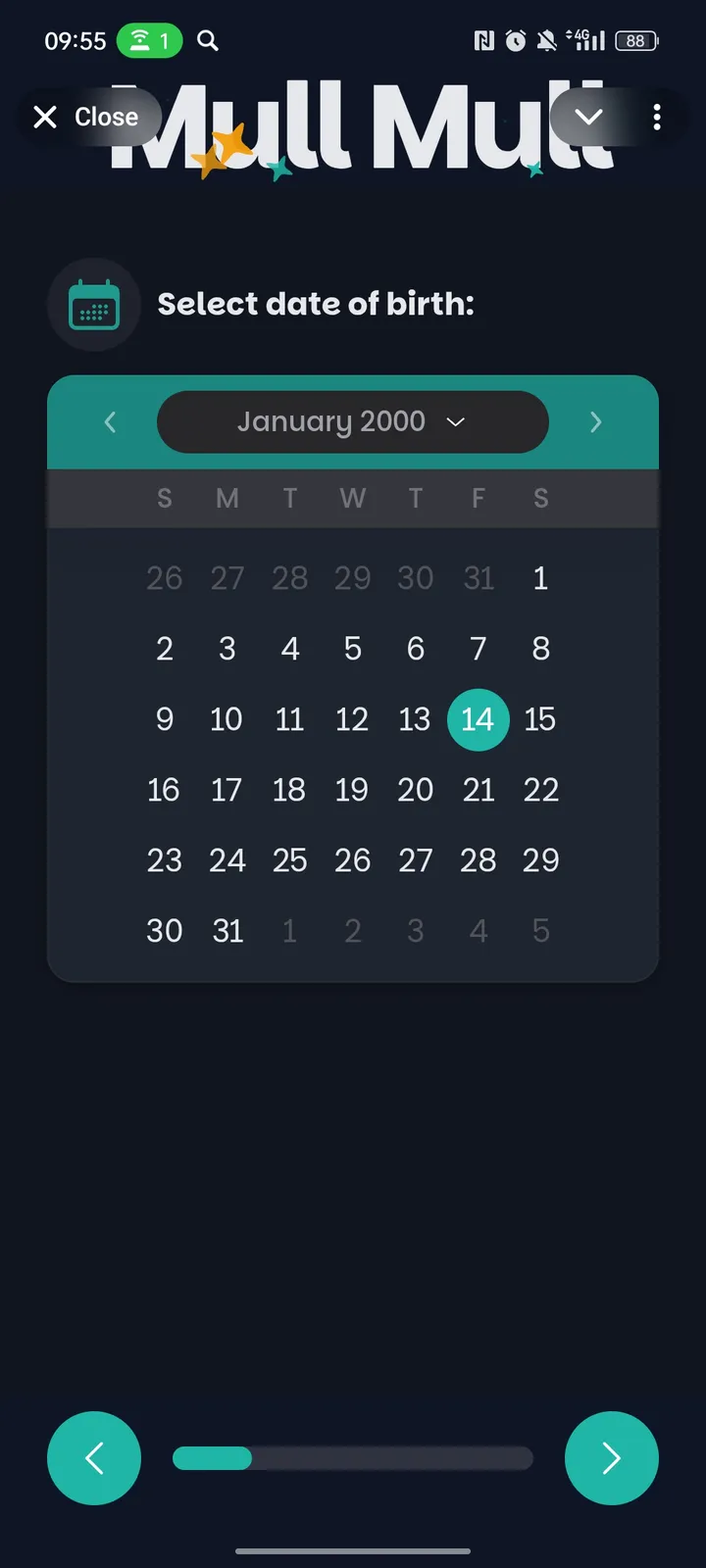Go back to the previous step

[x=94, y=1458]
